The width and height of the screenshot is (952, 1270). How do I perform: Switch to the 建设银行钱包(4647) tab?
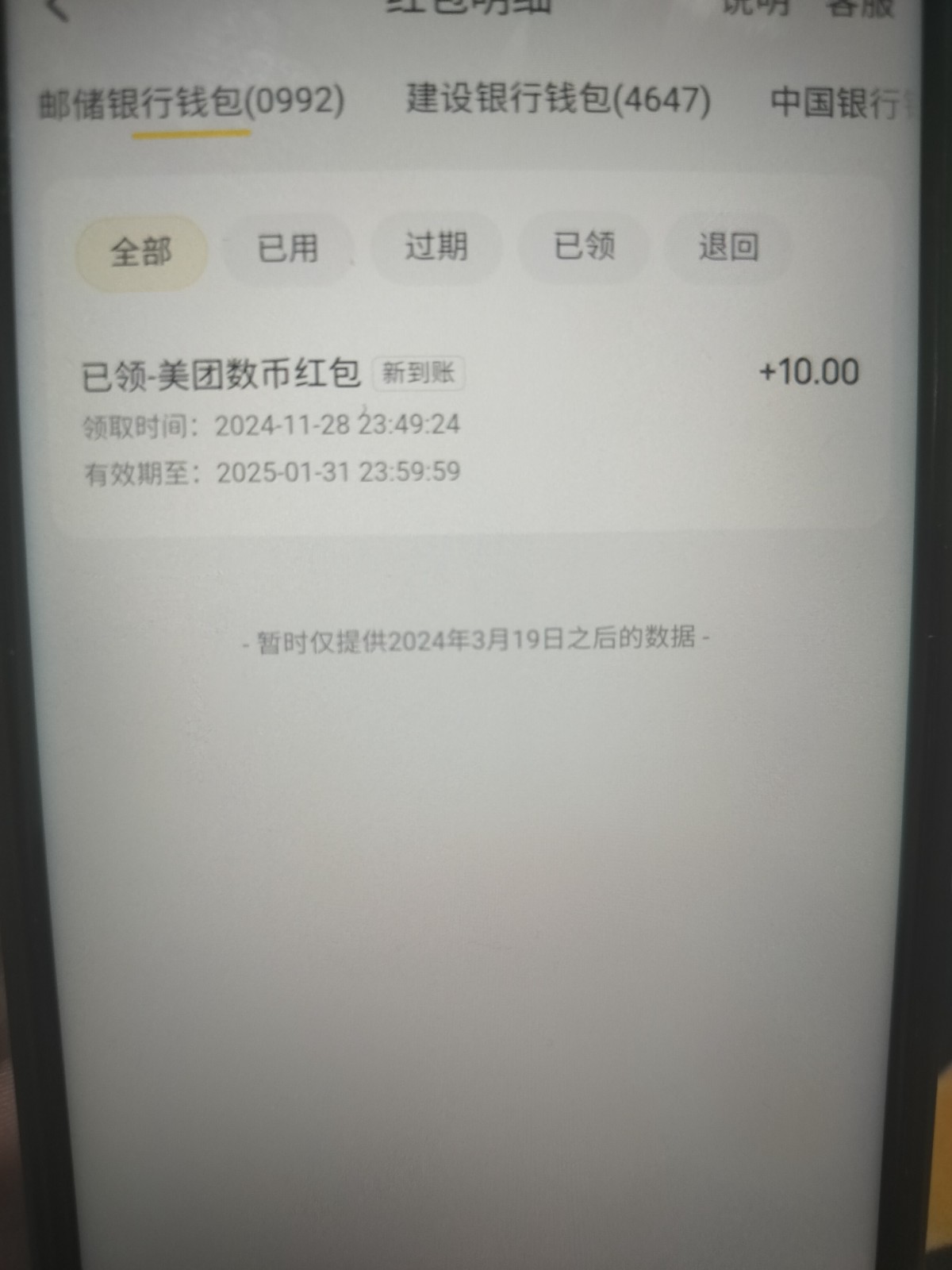click(558, 100)
